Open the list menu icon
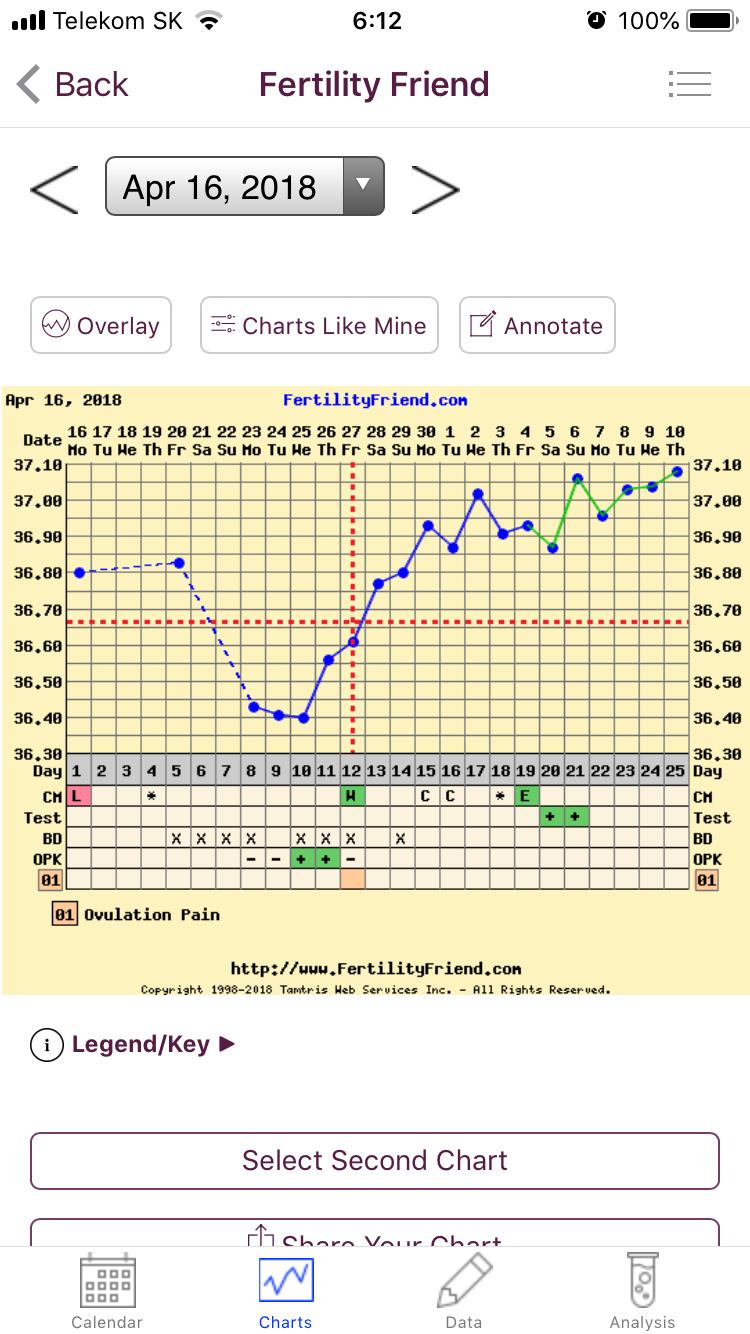Screen dimensions: 750x1334 click(689, 85)
